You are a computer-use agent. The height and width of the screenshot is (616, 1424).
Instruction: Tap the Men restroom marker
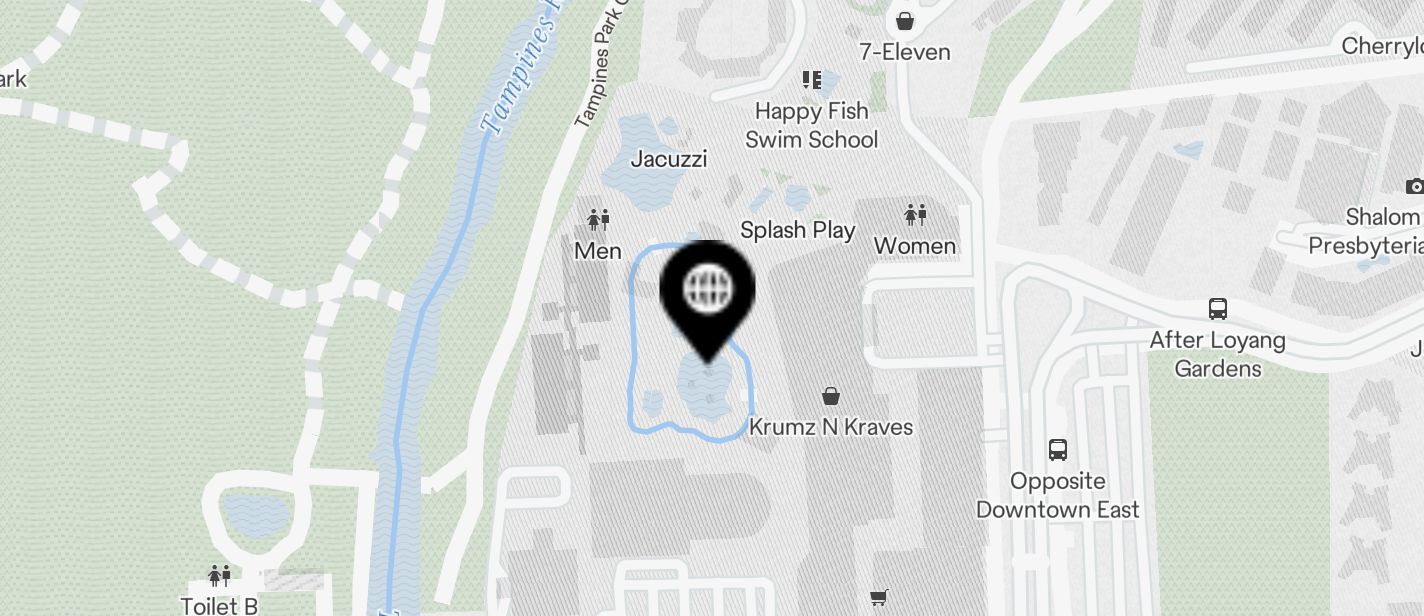coord(598,220)
